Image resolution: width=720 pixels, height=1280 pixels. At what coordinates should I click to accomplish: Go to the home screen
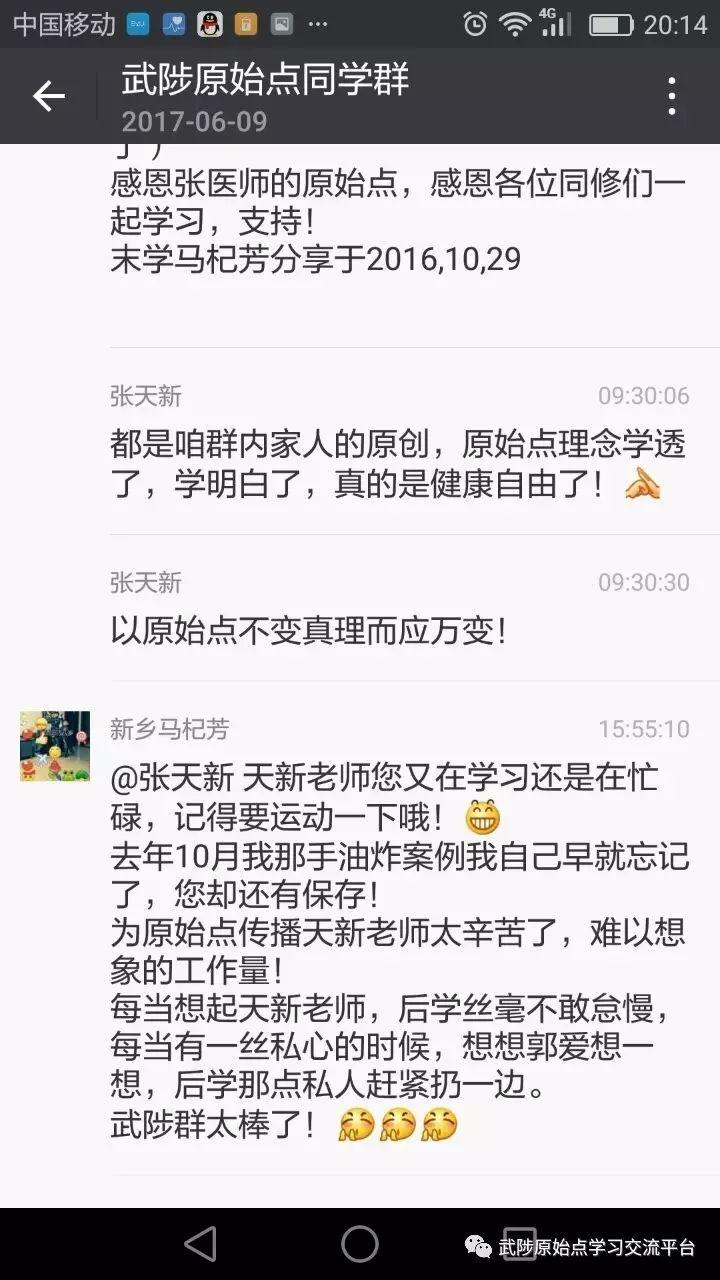pos(360,1243)
